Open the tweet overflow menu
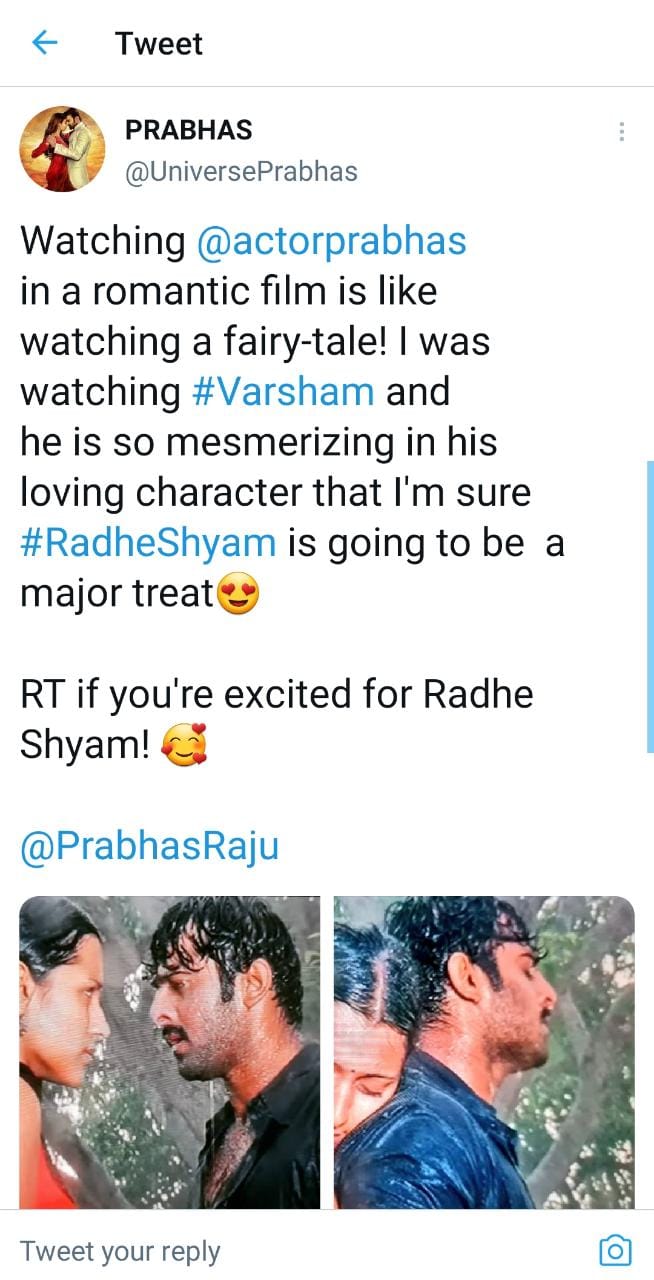 click(x=622, y=132)
